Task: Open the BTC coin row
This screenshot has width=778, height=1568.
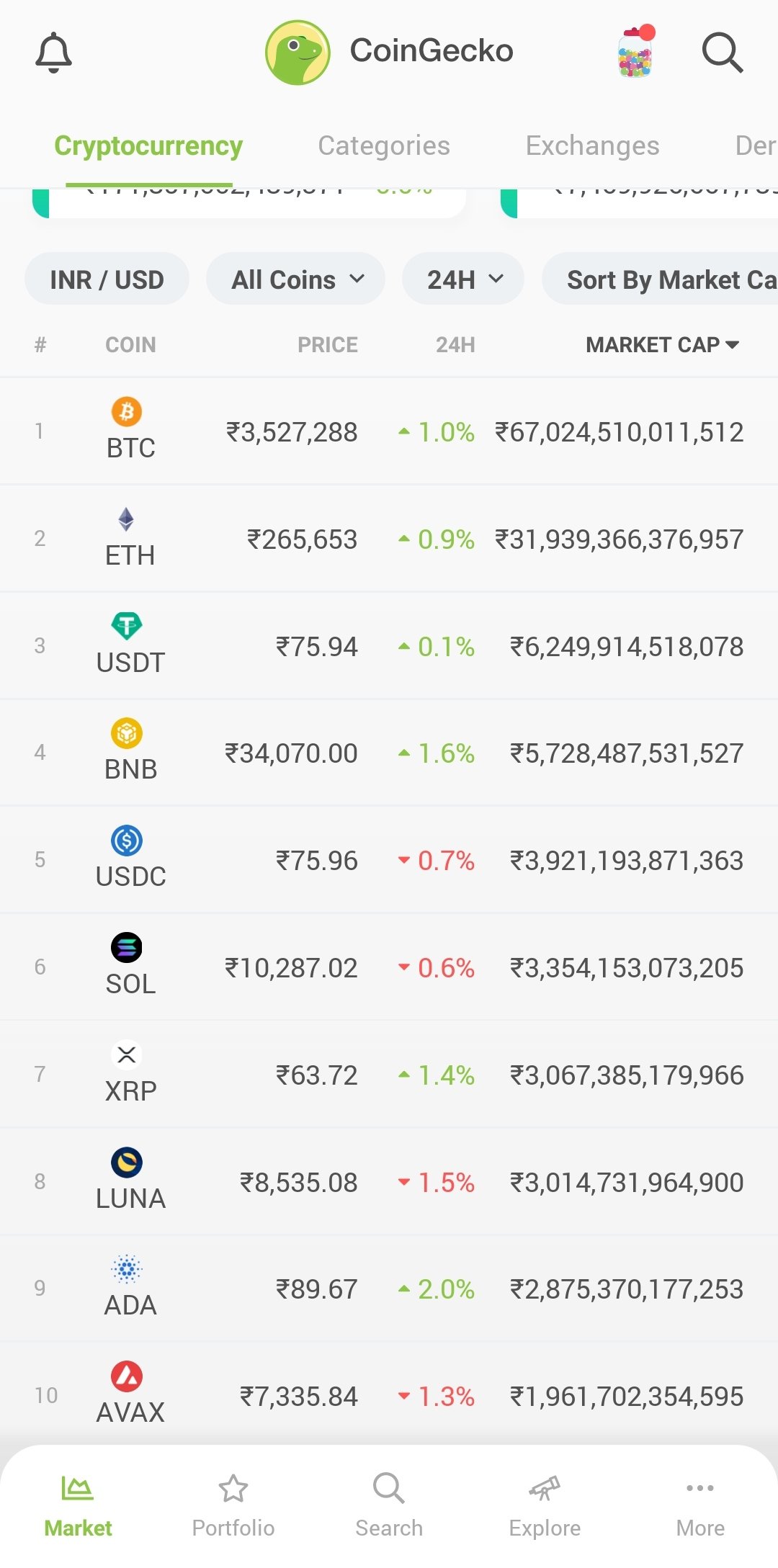Action: [x=389, y=431]
